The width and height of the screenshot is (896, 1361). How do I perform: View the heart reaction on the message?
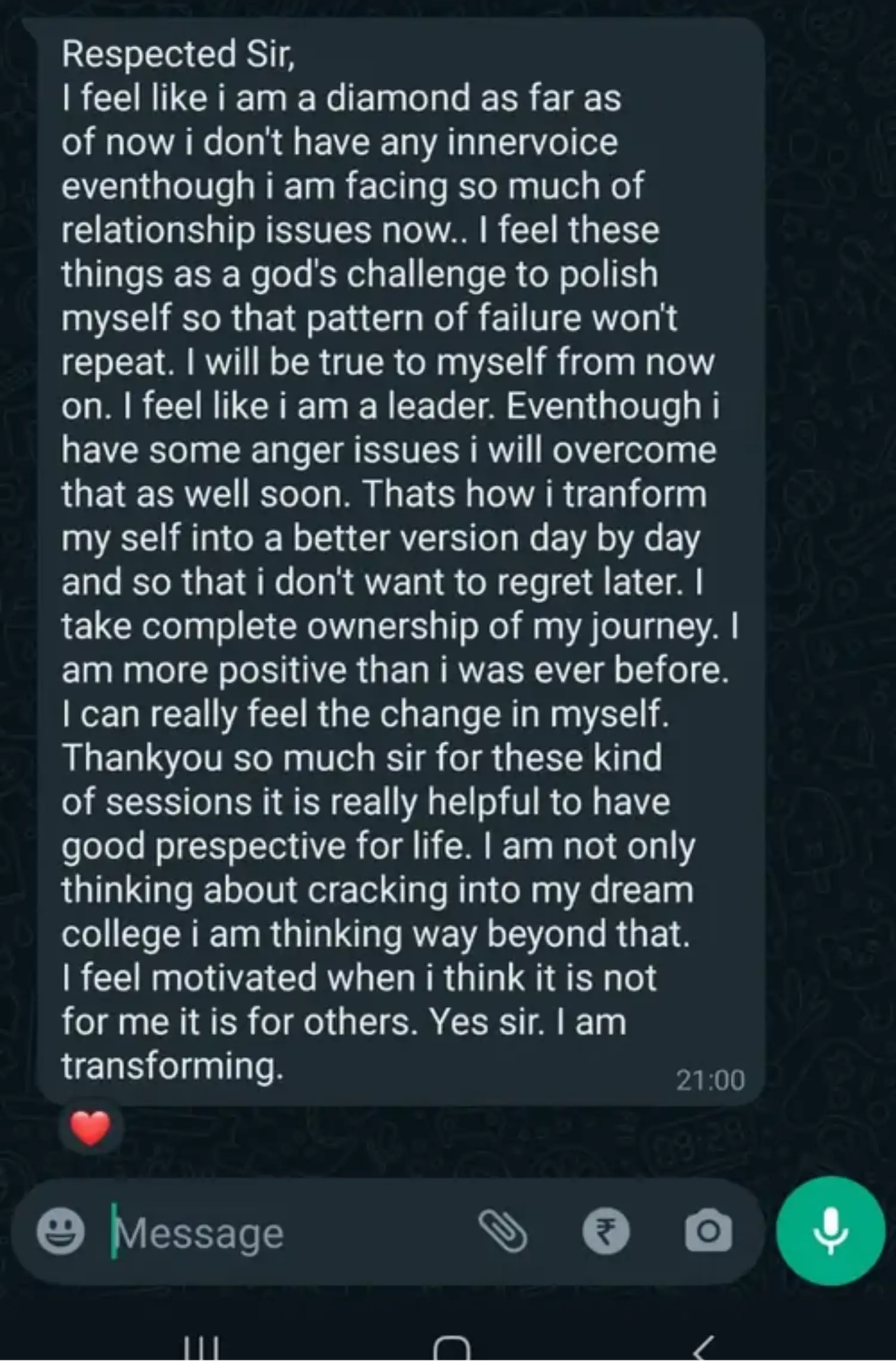[x=91, y=1128]
